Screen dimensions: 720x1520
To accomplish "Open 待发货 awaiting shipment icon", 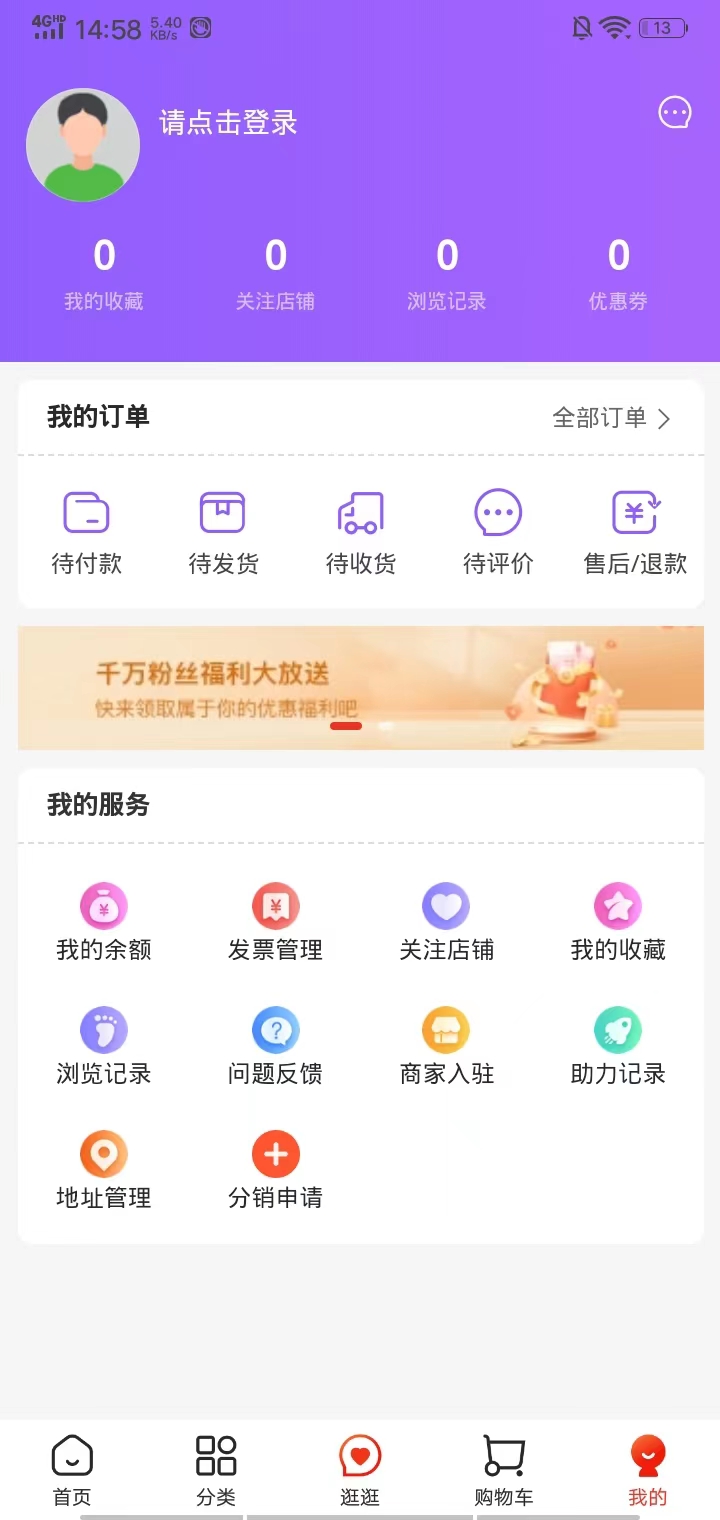I will coord(222,530).
